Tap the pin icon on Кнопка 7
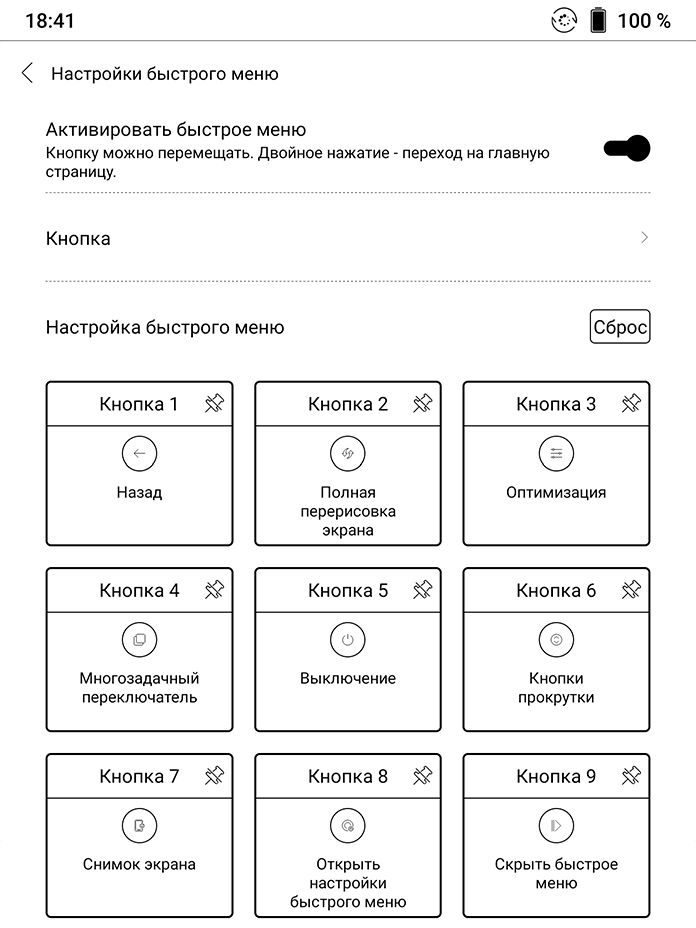The image size is (696, 928). (214, 776)
